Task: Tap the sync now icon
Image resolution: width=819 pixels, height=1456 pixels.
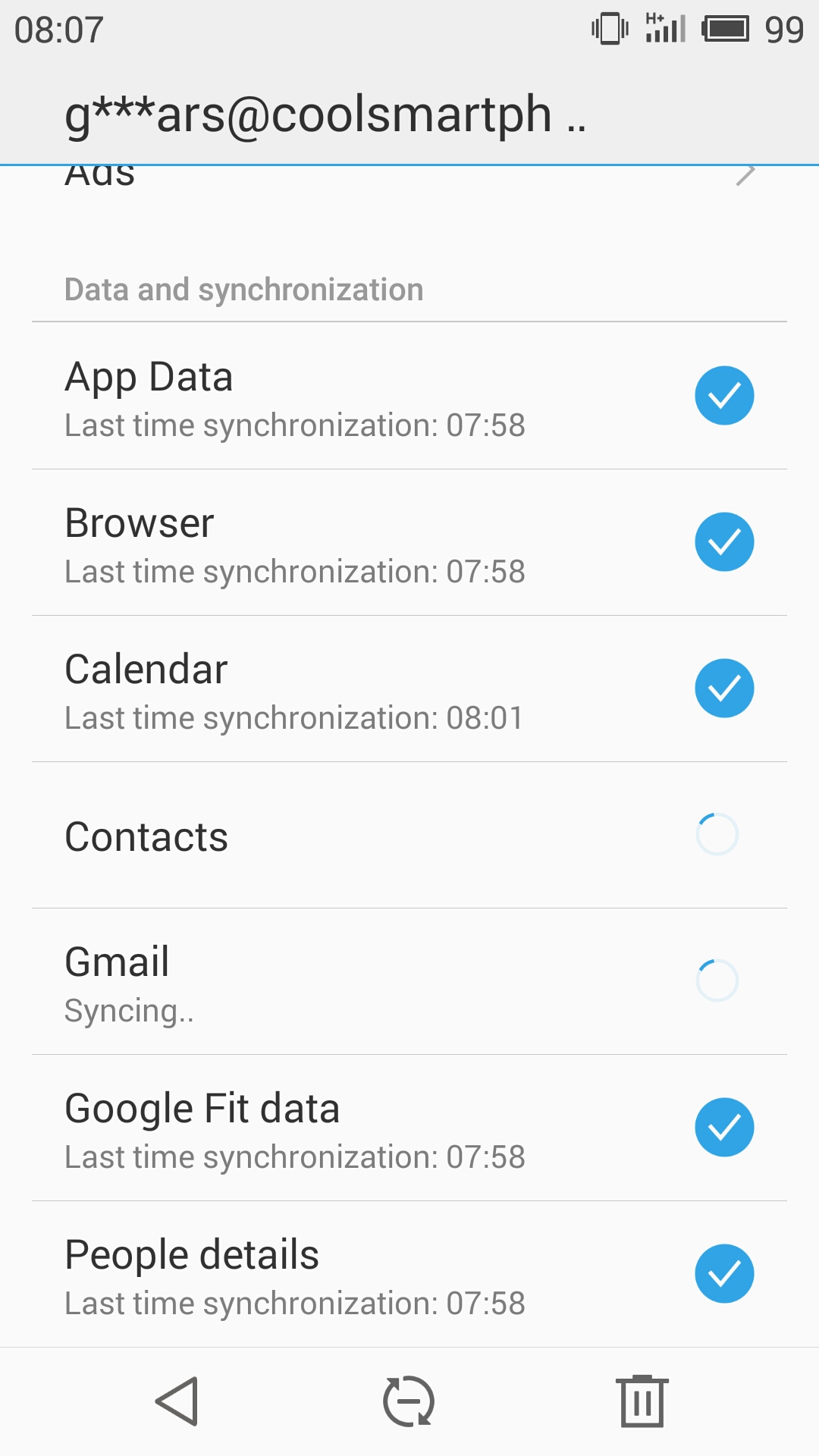Action: point(409,1401)
